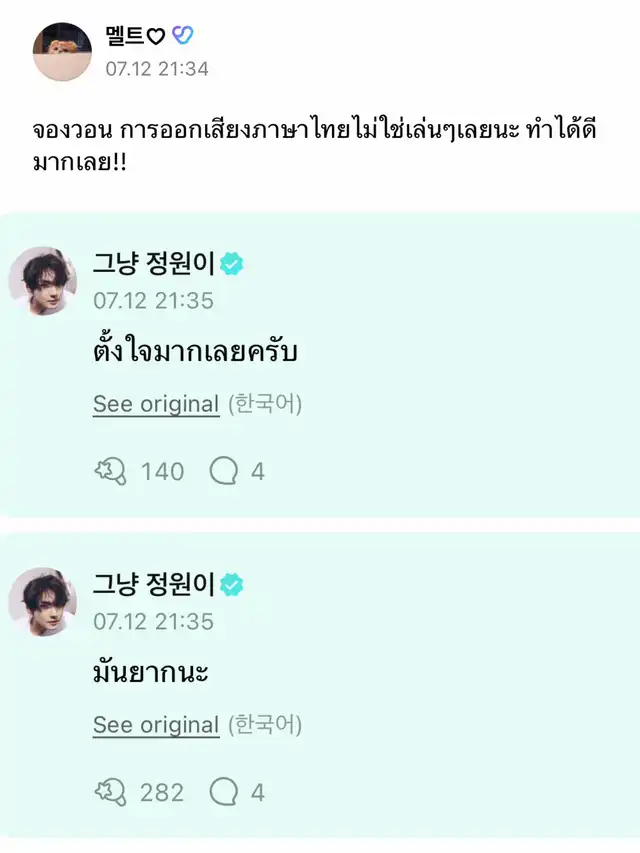See original of the มันยากนะ reply
The width and height of the screenshot is (640, 853).
coord(156,725)
